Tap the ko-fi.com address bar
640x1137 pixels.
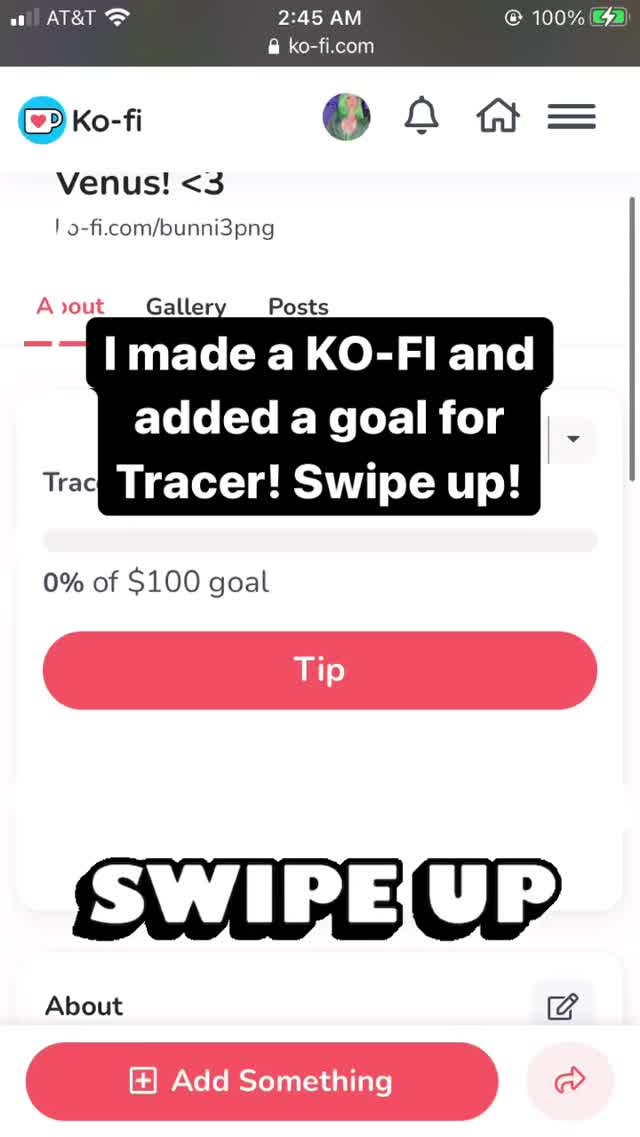click(320, 46)
